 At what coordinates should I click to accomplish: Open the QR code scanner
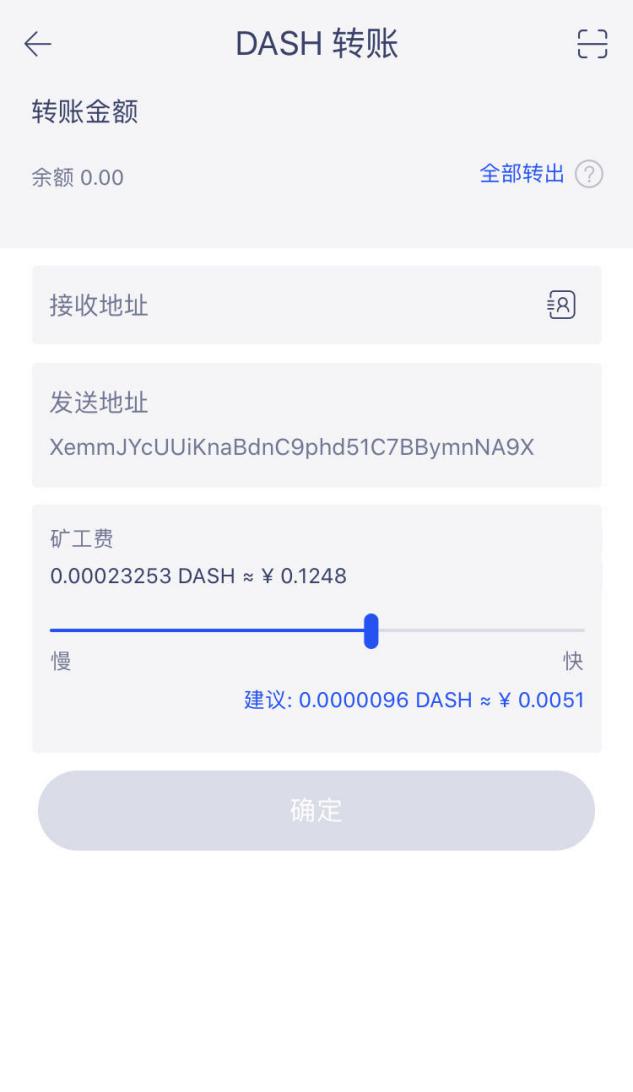coord(592,44)
